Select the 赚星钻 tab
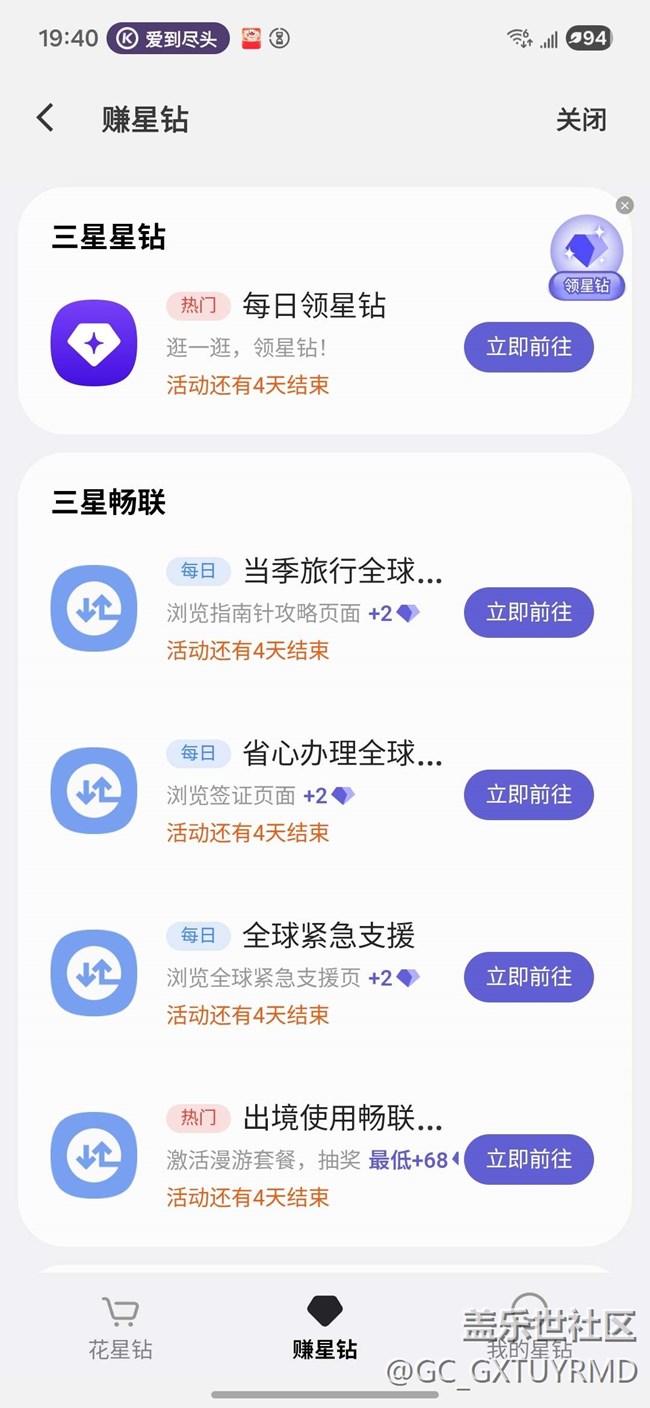The image size is (650, 1408). pyautogui.click(x=325, y=1328)
